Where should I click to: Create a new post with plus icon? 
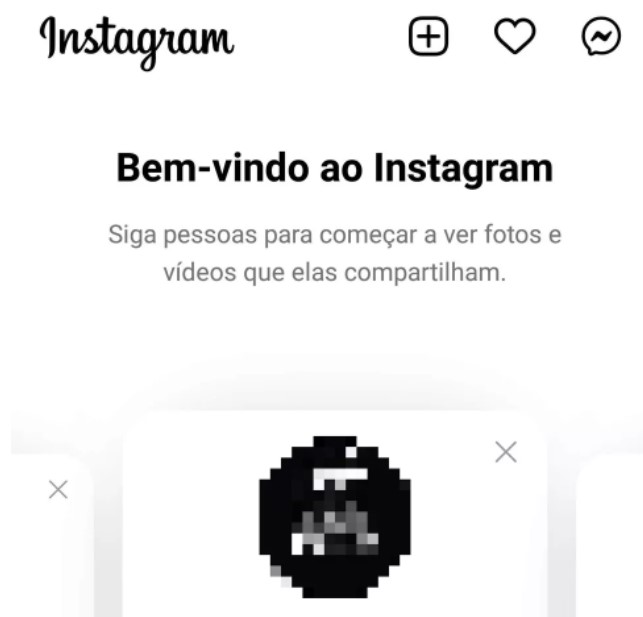click(428, 38)
